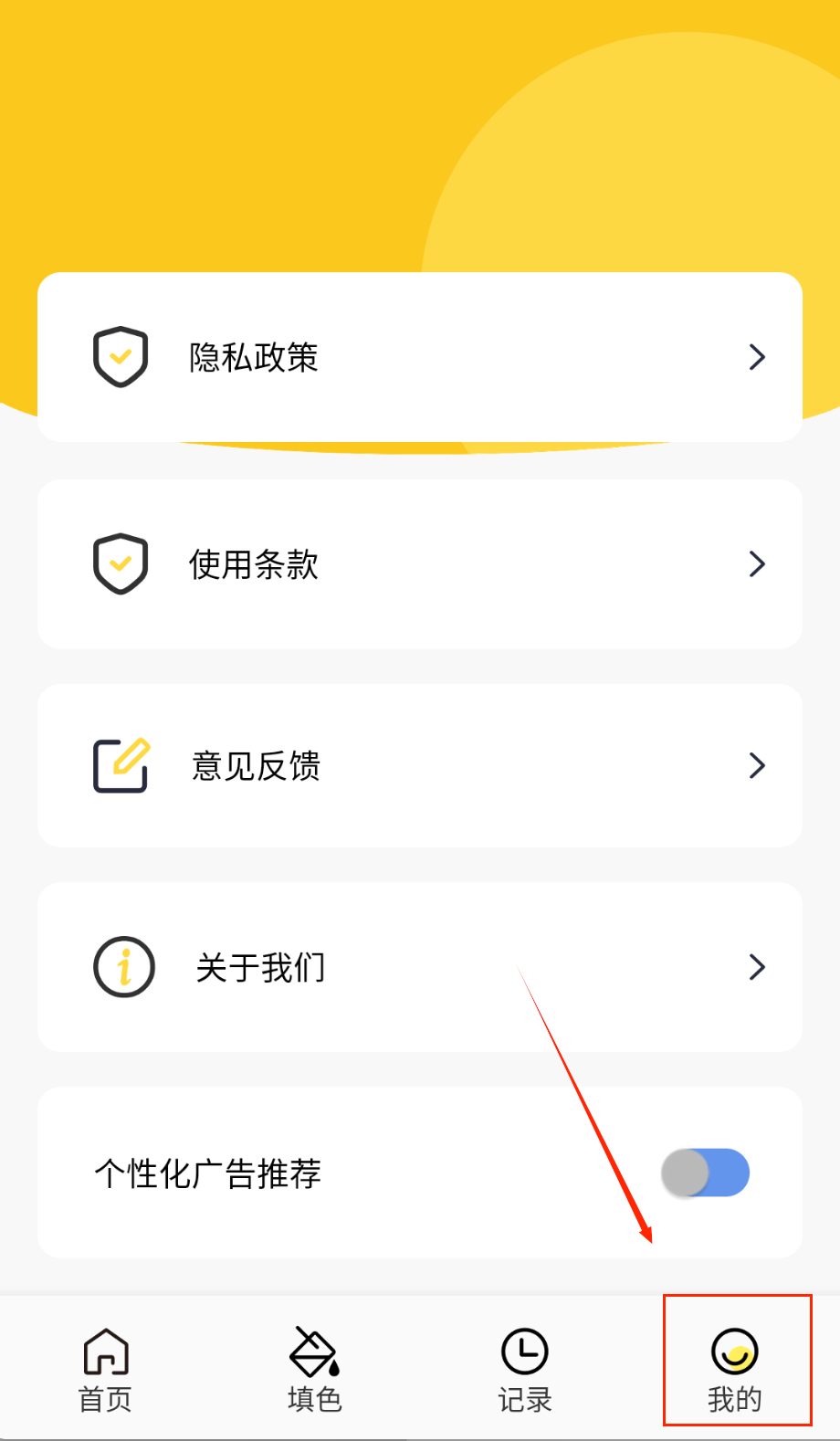This screenshot has height=1441, width=840.
Task: Open the 隐私政策 privacy policy row
Action: coord(420,357)
